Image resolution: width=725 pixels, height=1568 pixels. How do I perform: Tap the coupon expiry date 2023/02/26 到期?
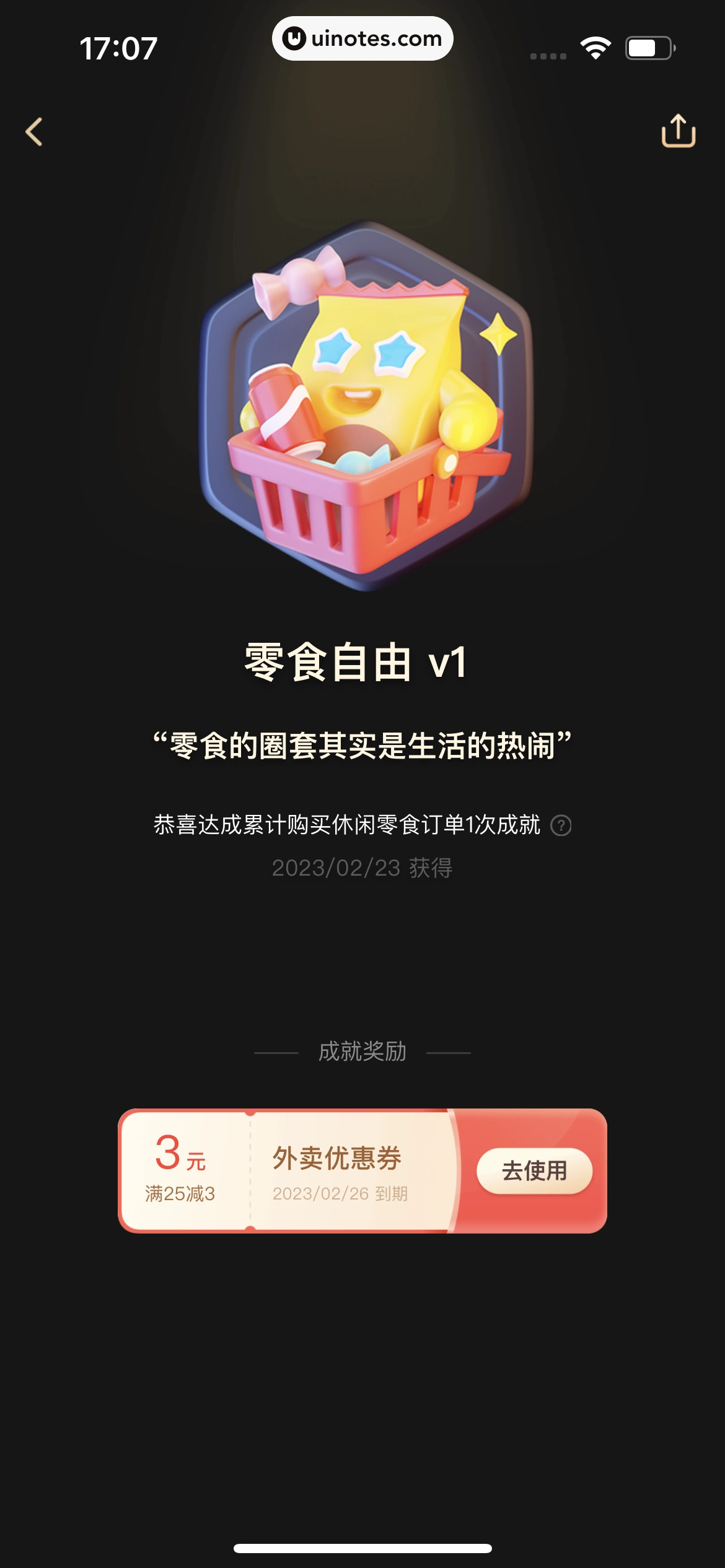pyautogui.click(x=341, y=1194)
